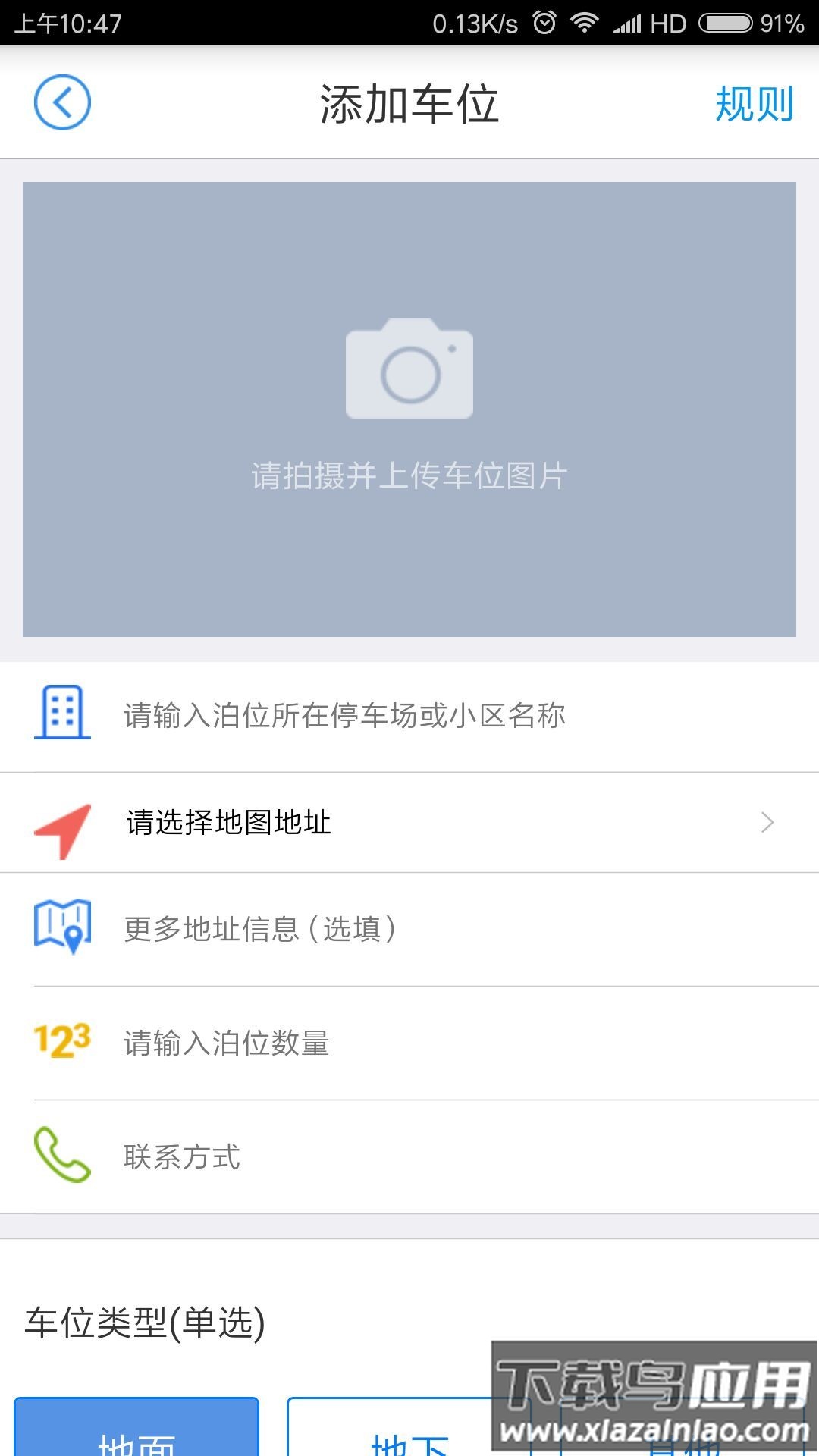819x1456 pixels.
Task: Tap the yellow 123 icon for spot quantity
Action: tap(62, 1043)
